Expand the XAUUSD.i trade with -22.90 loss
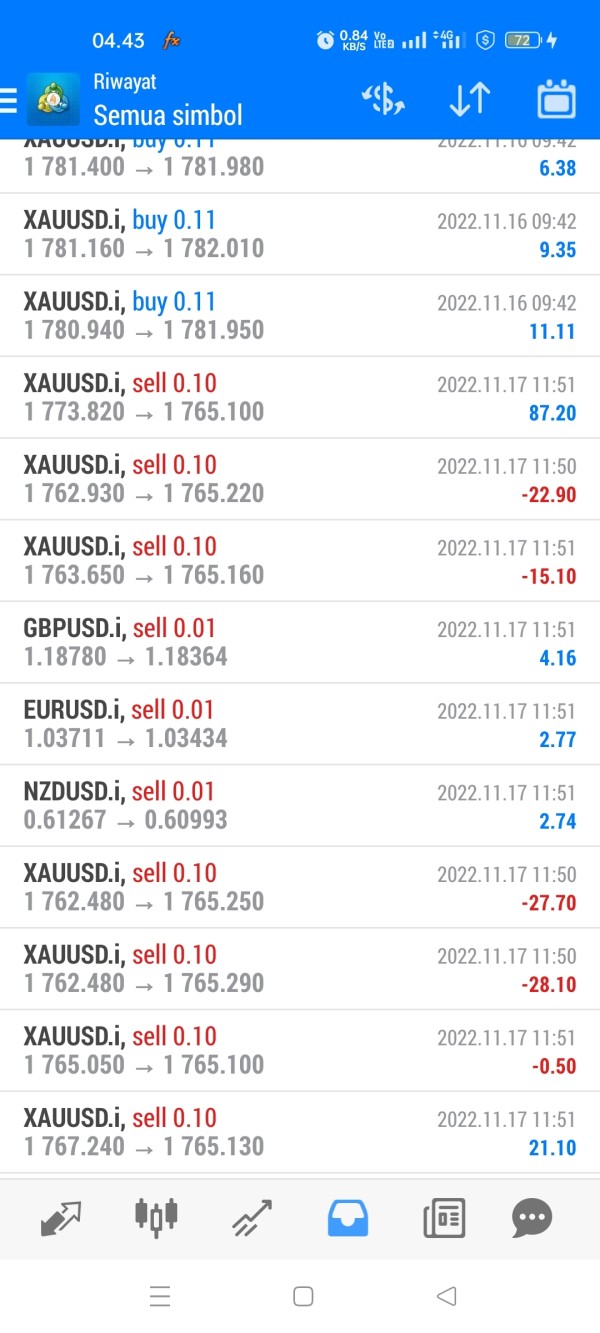 tap(300, 480)
